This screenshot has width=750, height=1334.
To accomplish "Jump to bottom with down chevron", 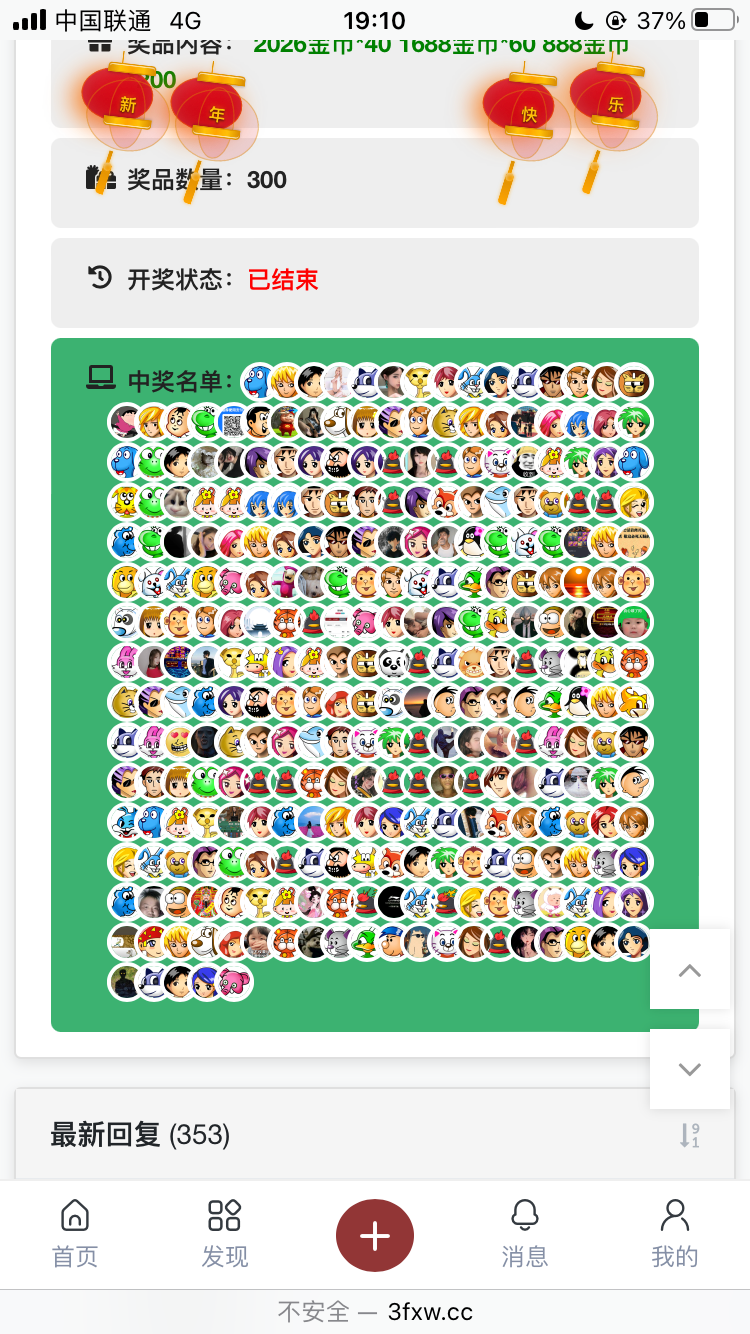I will pyautogui.click(x=690, y=1069).
